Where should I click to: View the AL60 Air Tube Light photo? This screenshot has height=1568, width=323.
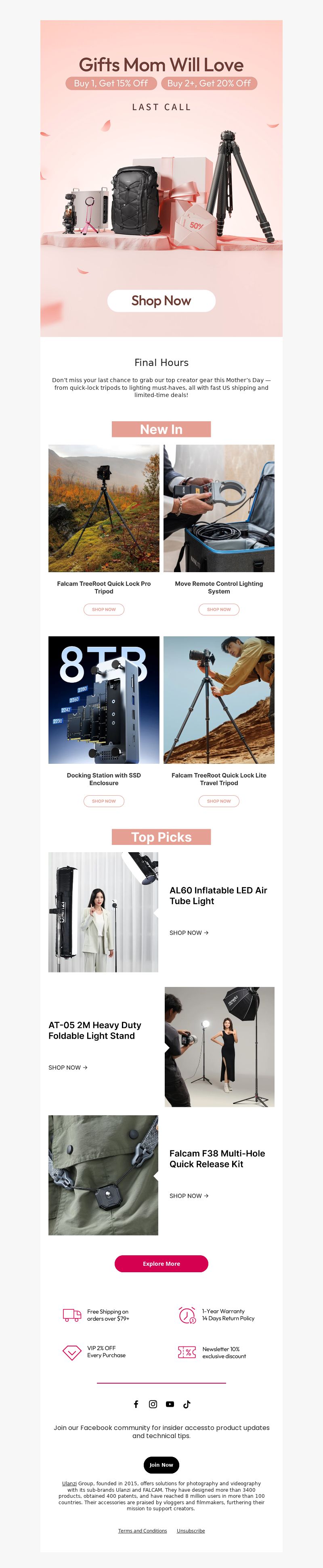(103, 912)
